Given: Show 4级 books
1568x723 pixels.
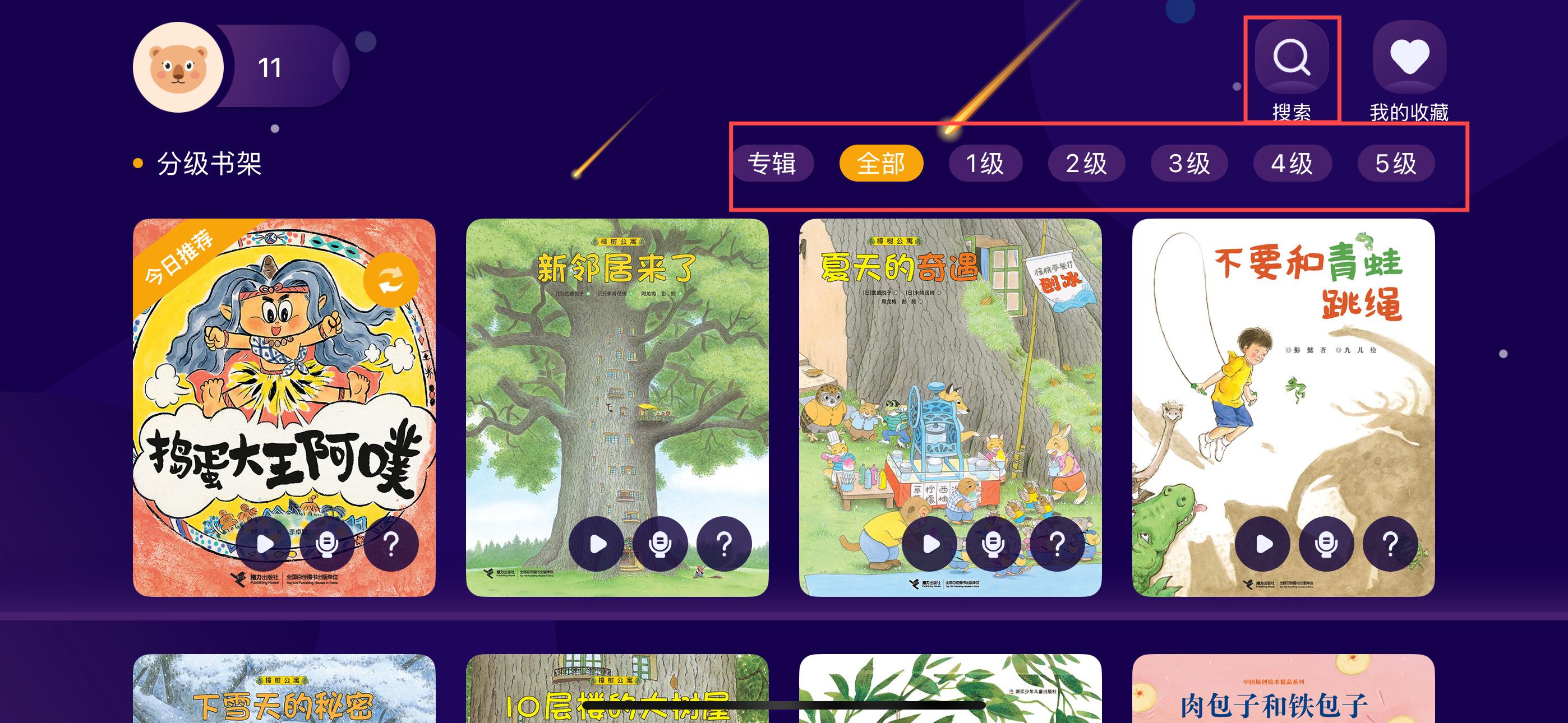Looking at the screenshot, I should [x=1292, y=163].
